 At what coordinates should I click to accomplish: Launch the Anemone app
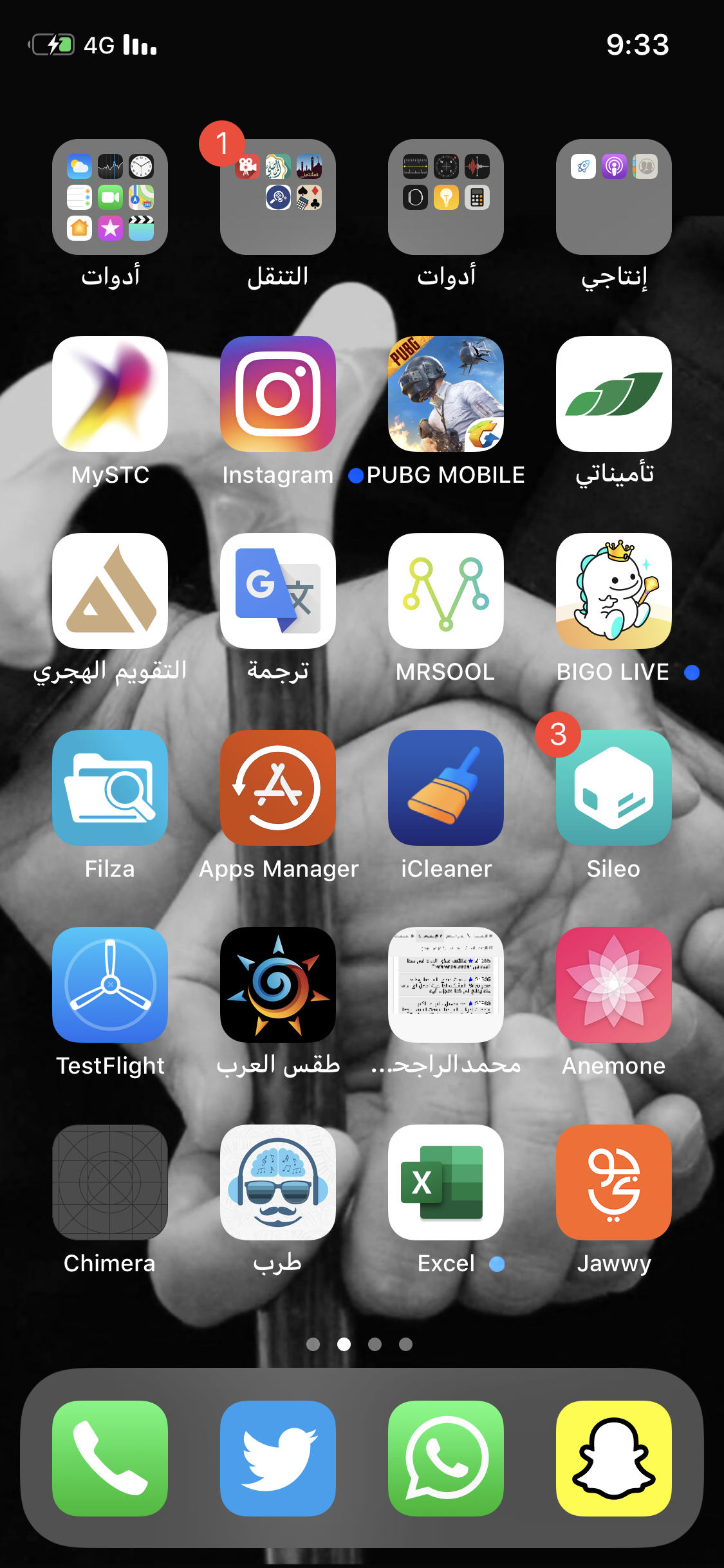pyautogui.click(x=614, y=984)
